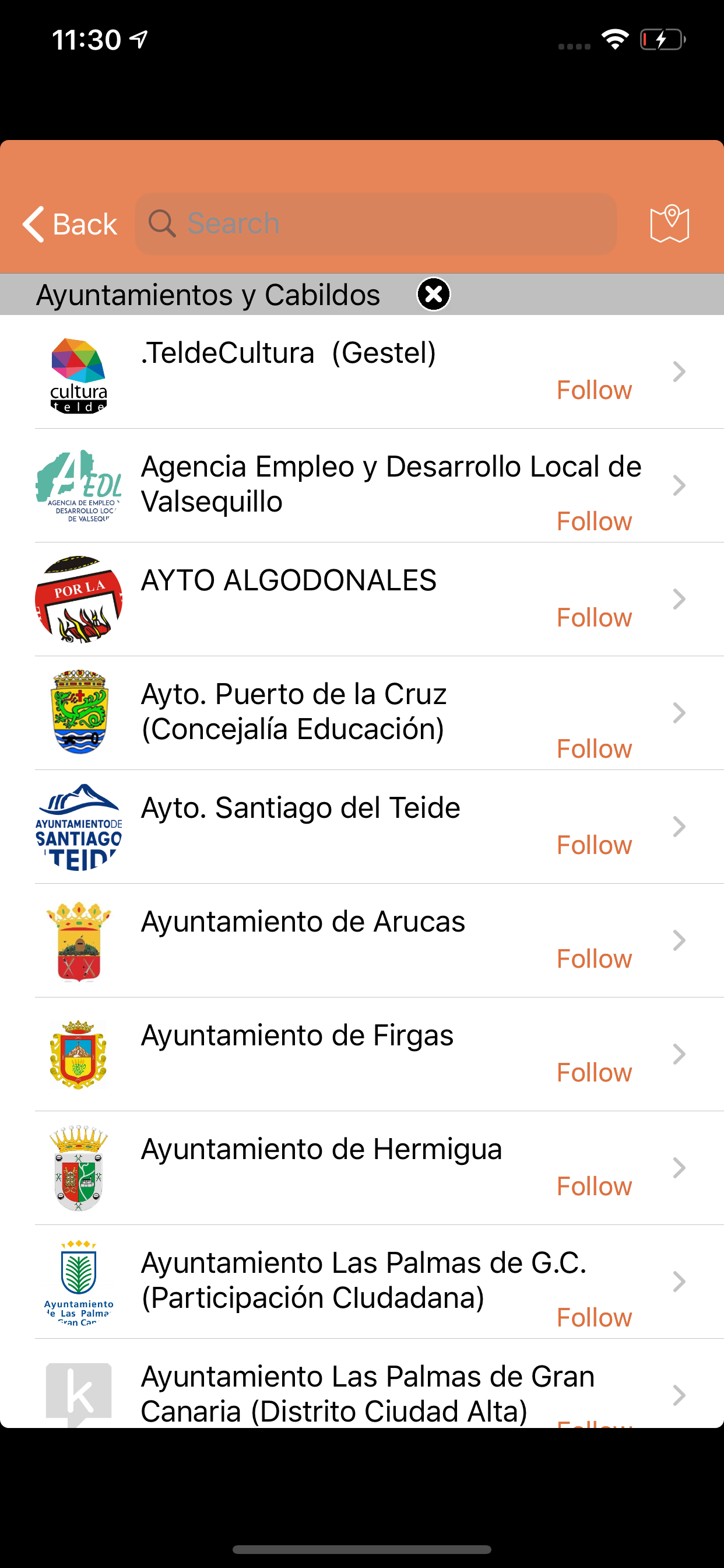Follow Ayto. Santiago del Teide
Screen dimensions: 724x1568
coord(594,845)
